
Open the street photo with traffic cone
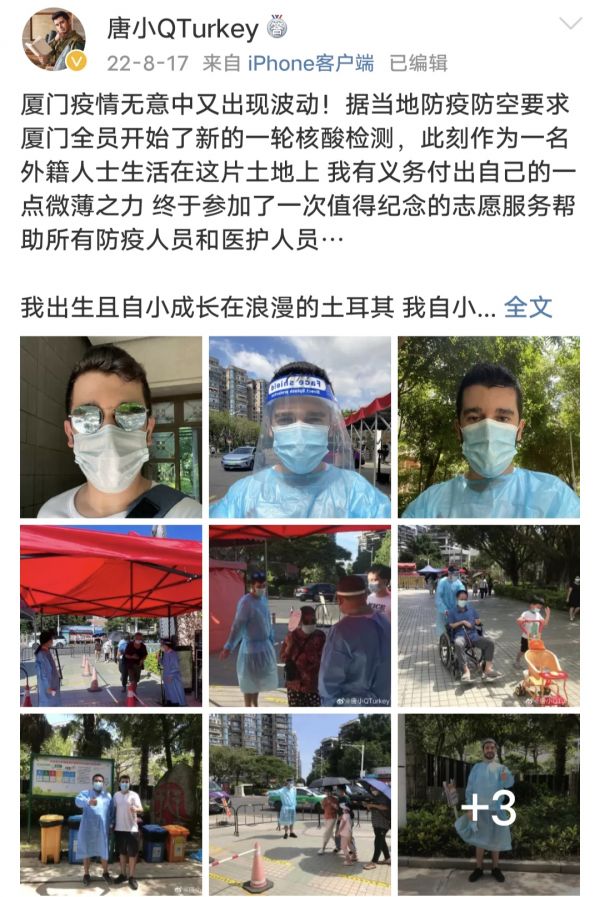[300, 804]
